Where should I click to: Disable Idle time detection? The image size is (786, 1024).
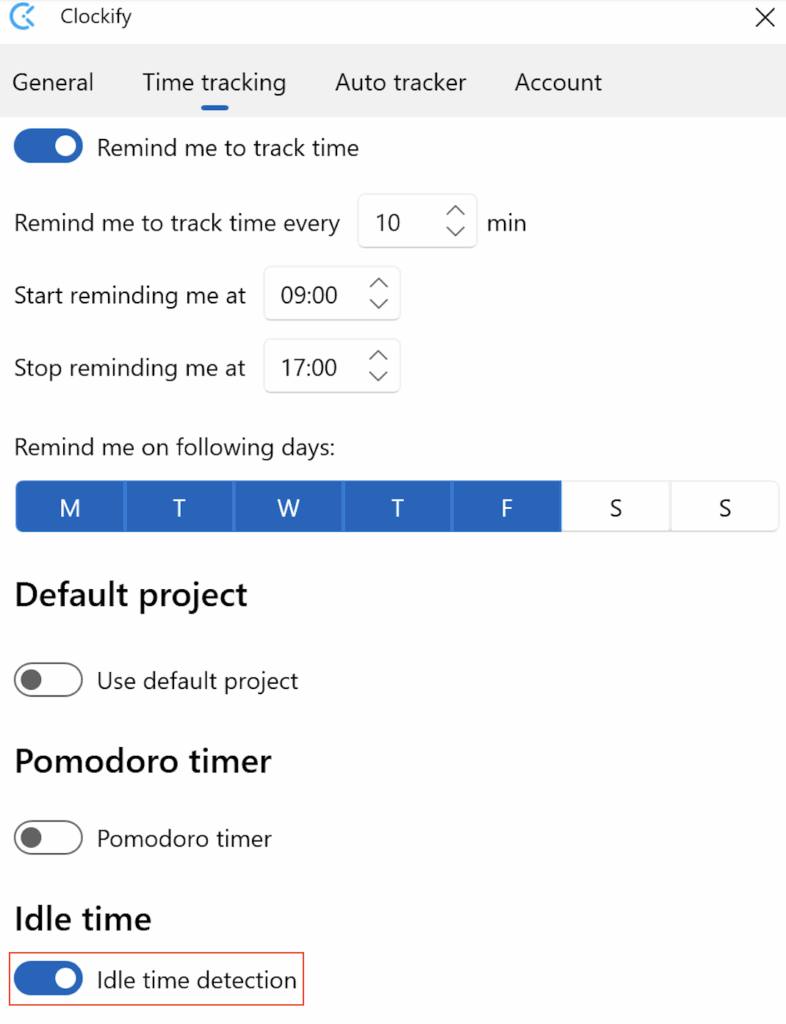48,980
